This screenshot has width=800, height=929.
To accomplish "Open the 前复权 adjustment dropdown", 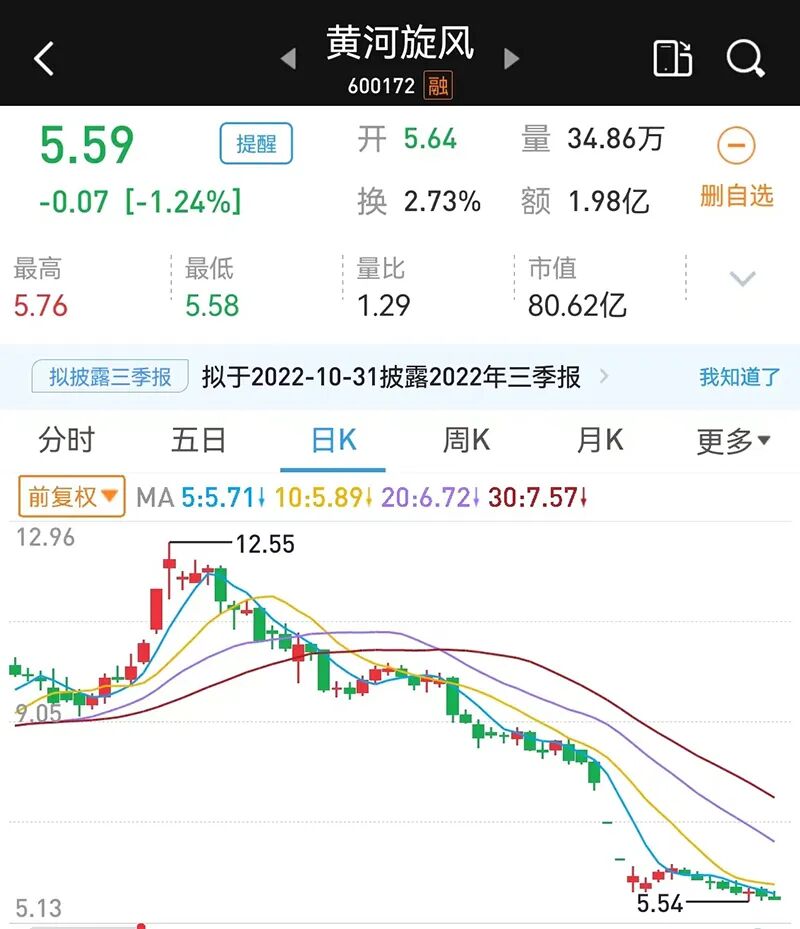I will tap(72, 497).
